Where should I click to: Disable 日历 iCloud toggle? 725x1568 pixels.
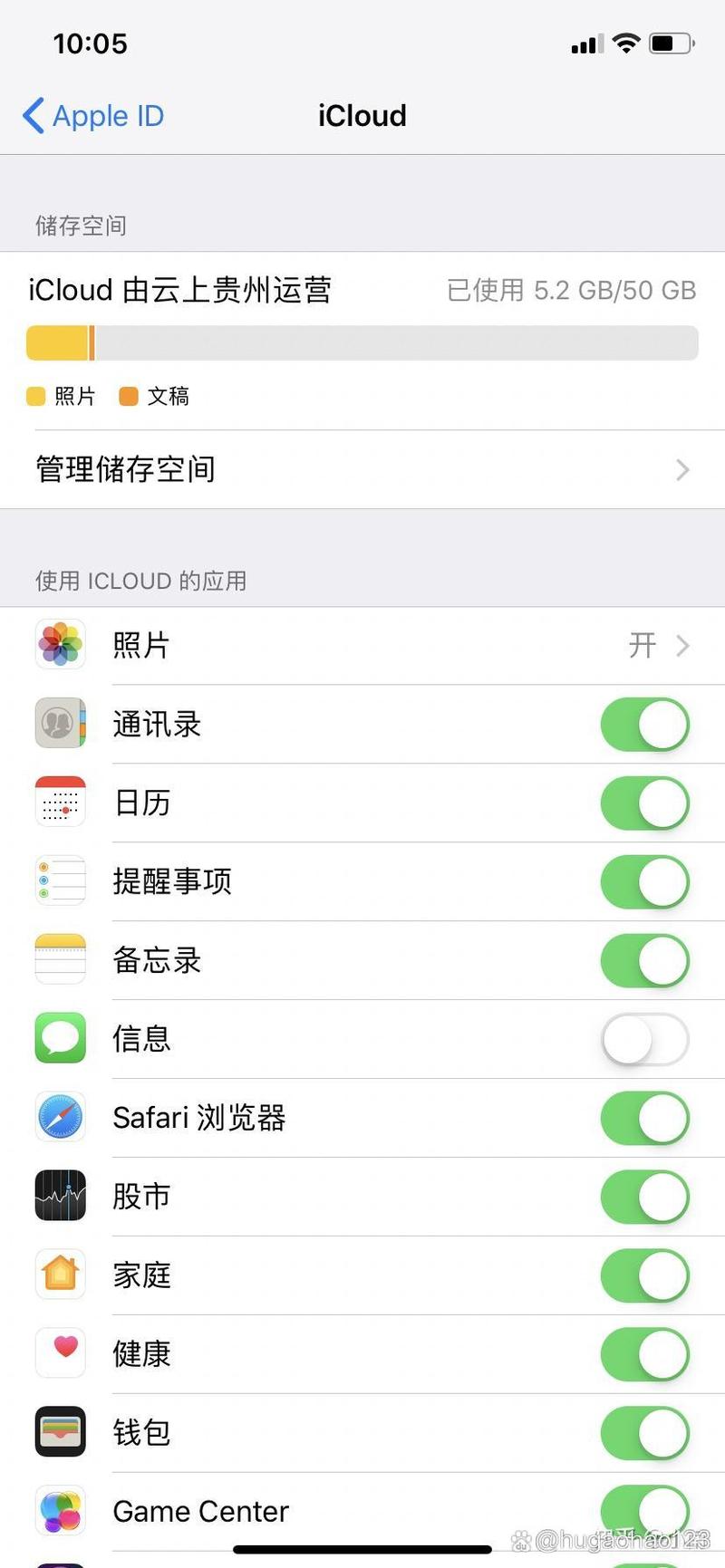[x=644, y=803]
